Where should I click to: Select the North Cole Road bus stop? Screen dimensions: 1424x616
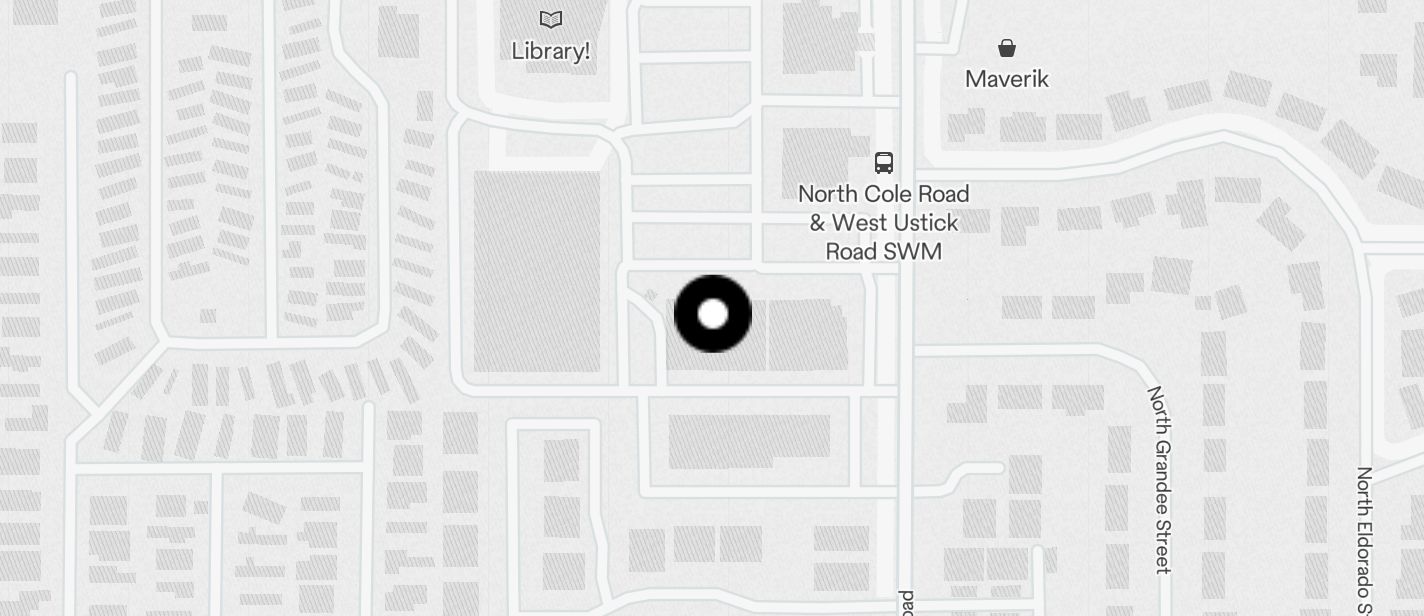click(x=884, y=163)
